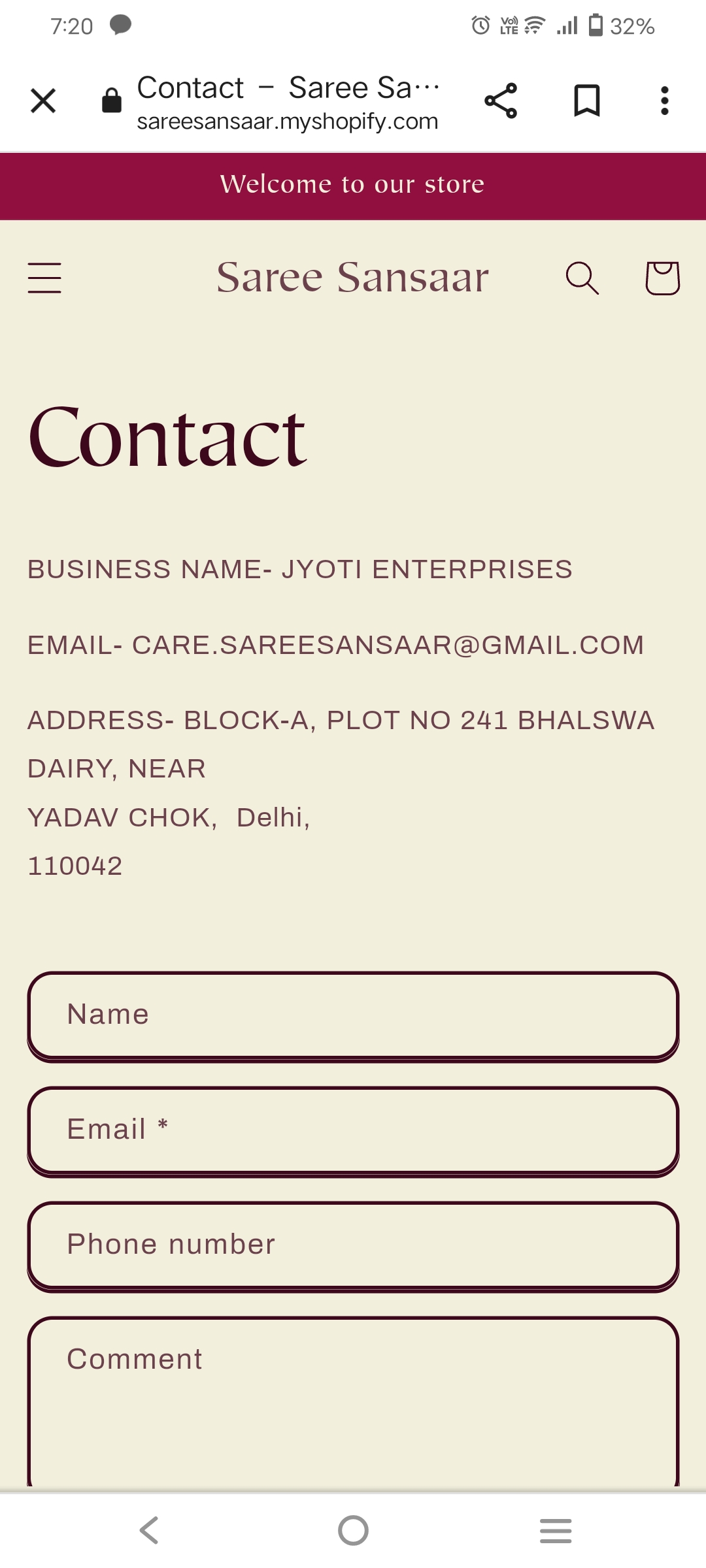Go to the home screen
Viewport: 706px width, 1568px height.
[x=353, y=1530]
